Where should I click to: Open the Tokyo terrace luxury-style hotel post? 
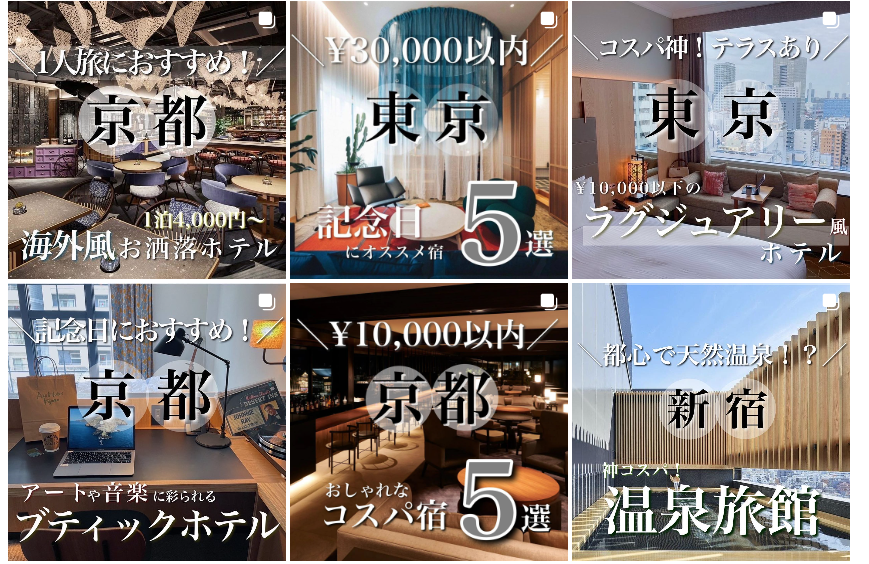coord(710,140)
